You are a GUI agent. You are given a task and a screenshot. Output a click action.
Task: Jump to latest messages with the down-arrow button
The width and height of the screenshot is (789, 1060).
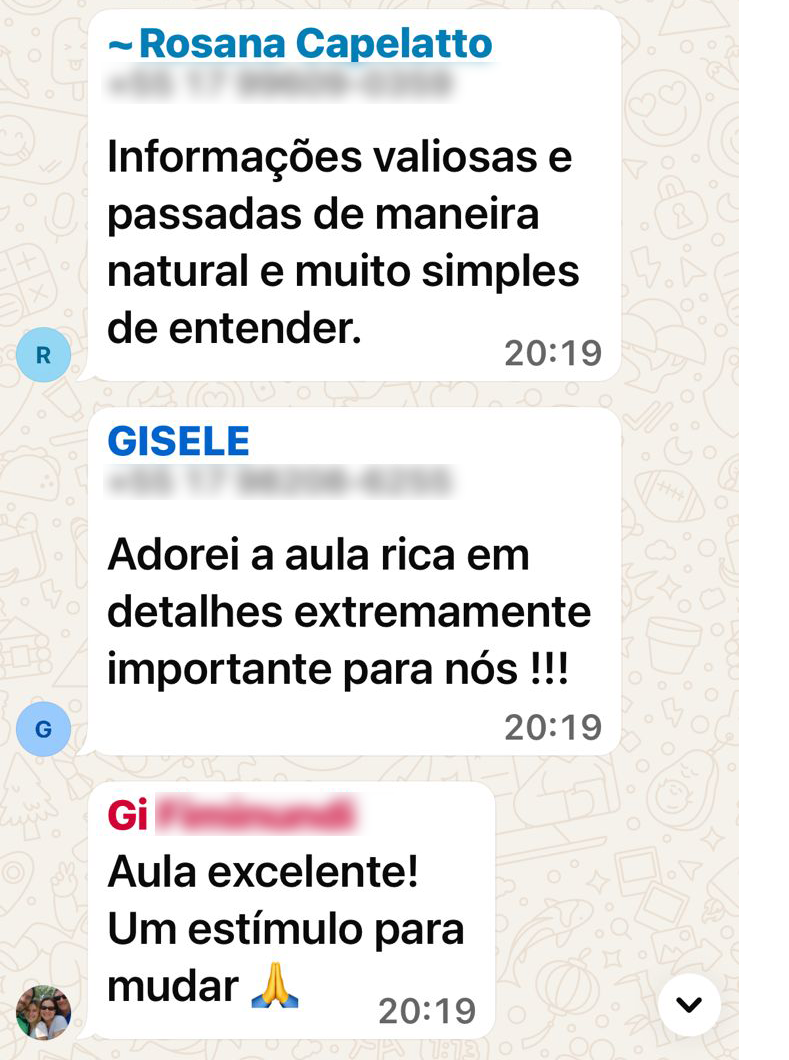(688, 1003)
